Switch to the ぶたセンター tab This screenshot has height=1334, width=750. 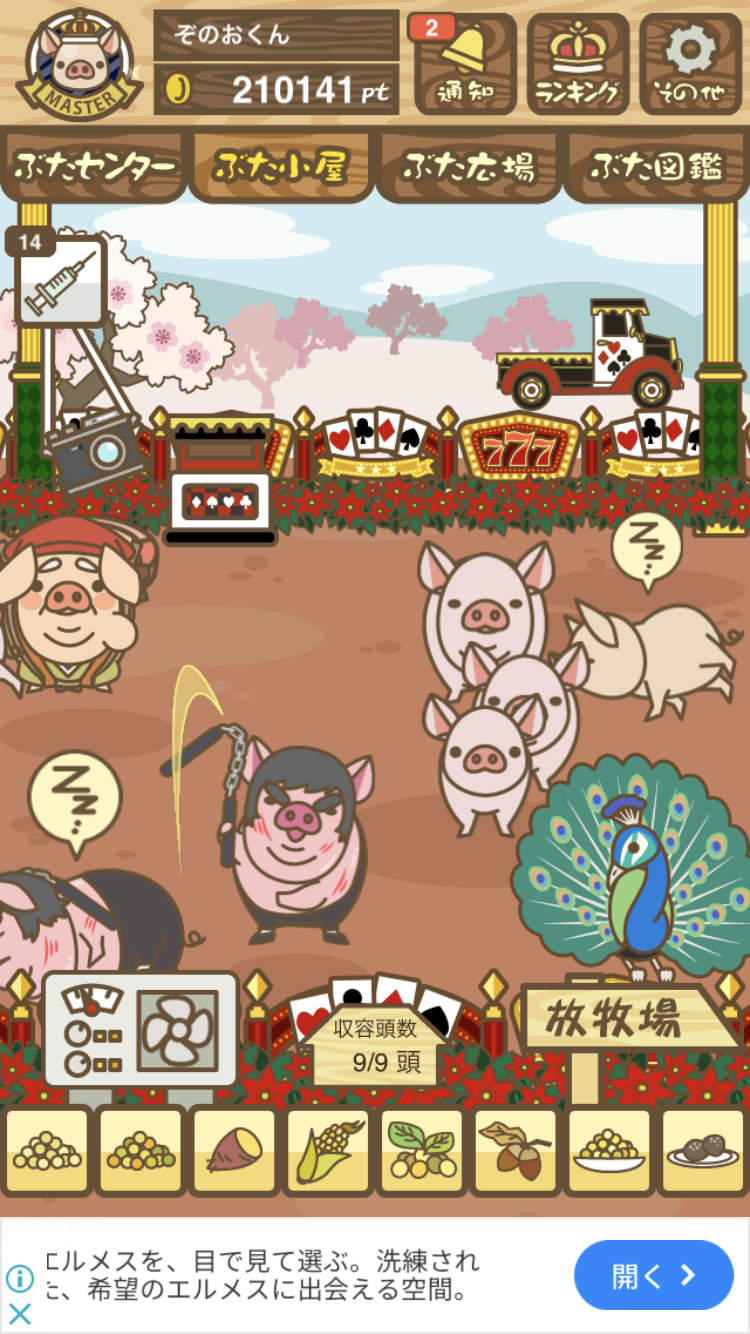pyautogui.click(x=94, y=166)
